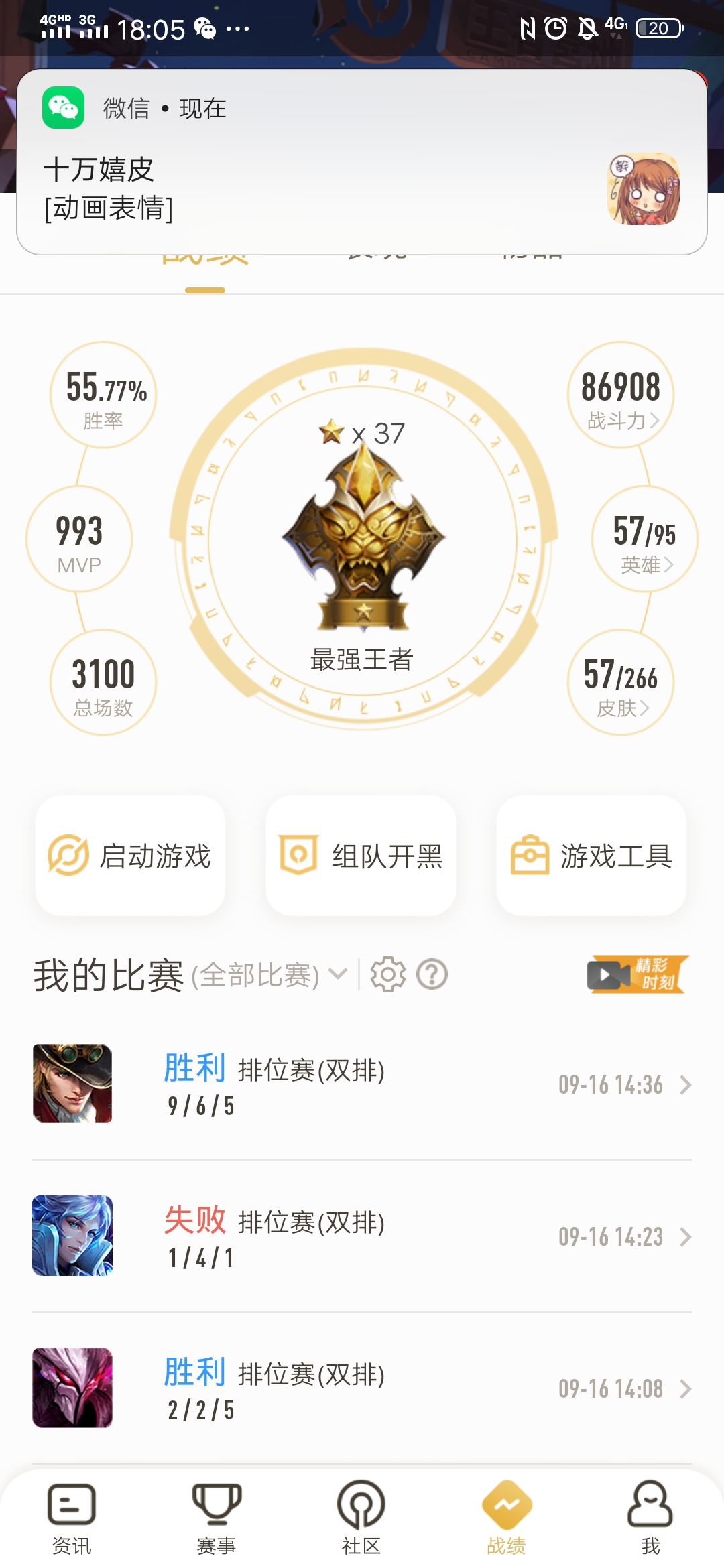Tap 启动游戏 to launch the game
The image size is (724, 1568).
tap(130, 856)
